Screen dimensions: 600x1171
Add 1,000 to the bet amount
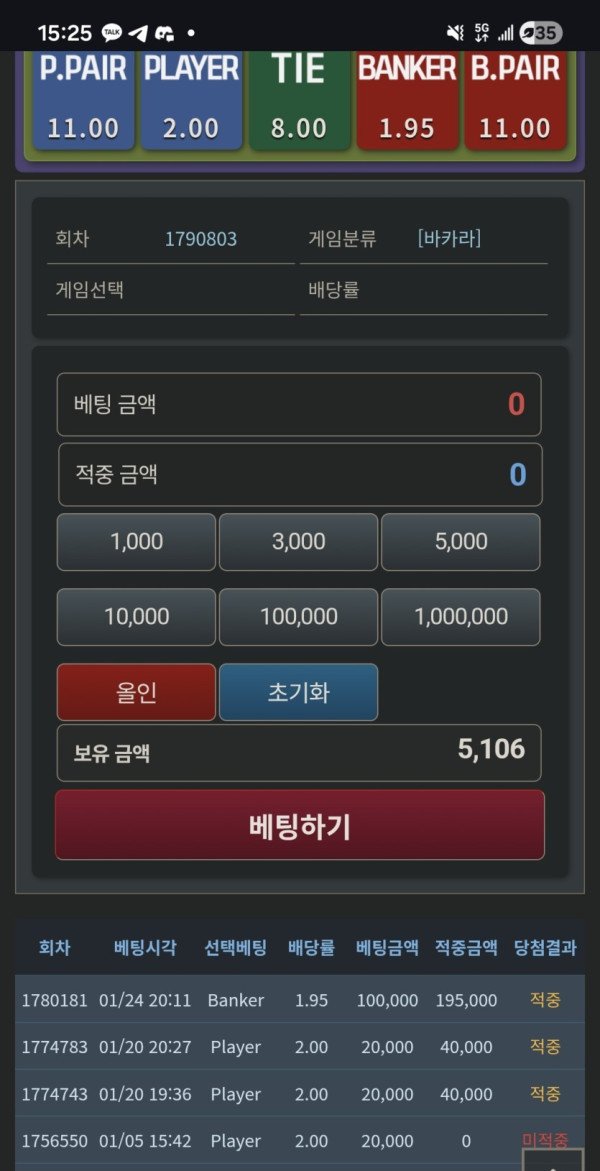click(x=136, y=541)
